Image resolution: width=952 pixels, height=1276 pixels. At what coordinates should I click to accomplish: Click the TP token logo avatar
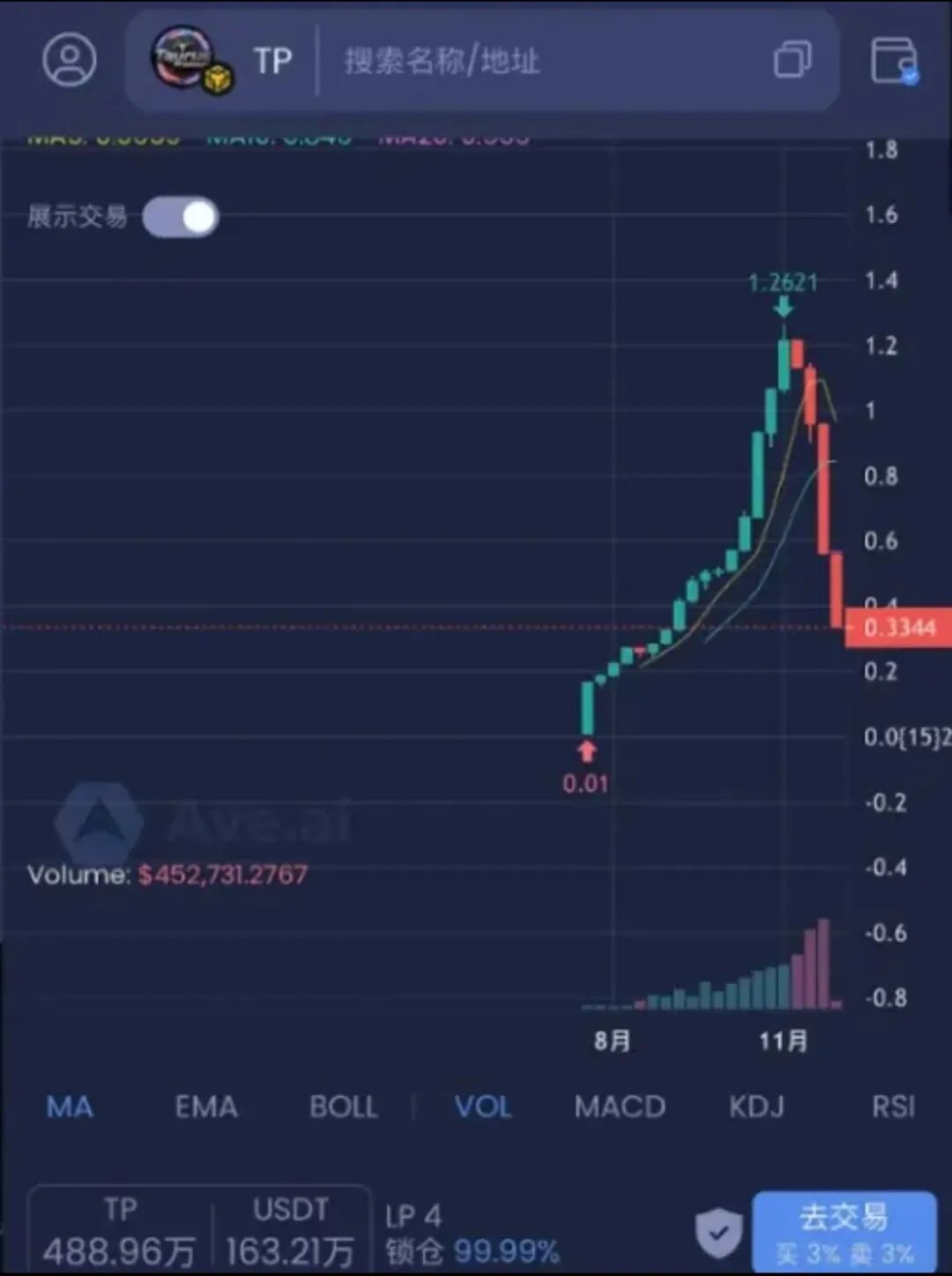coord(182,60)
